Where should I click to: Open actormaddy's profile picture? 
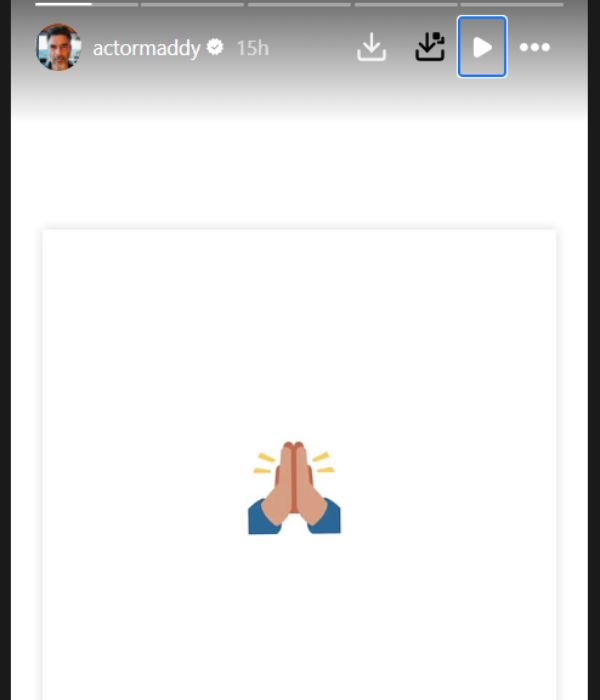click(x=58, y=47)
